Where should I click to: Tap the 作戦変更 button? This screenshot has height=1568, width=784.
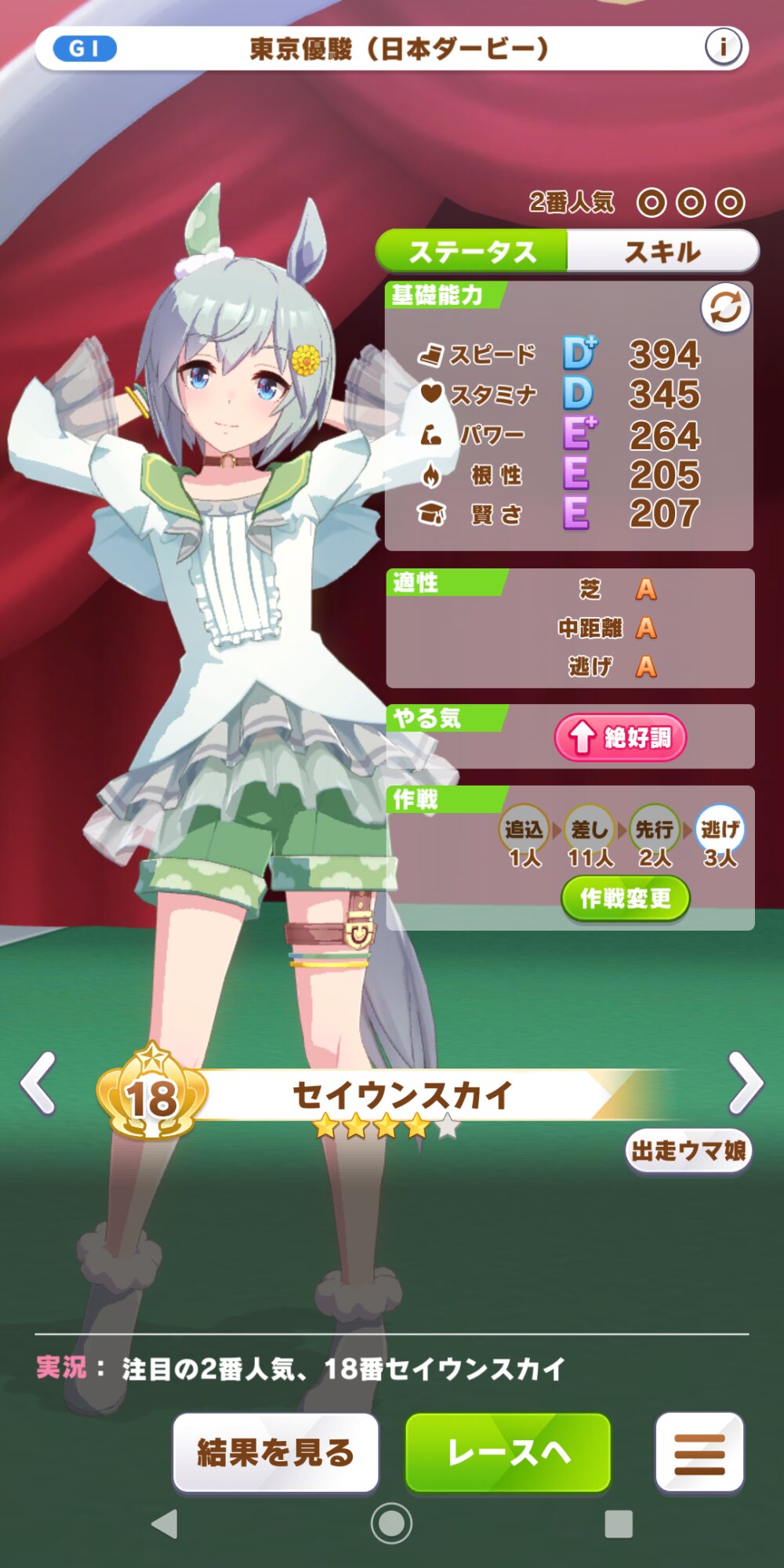coord(626,898)
